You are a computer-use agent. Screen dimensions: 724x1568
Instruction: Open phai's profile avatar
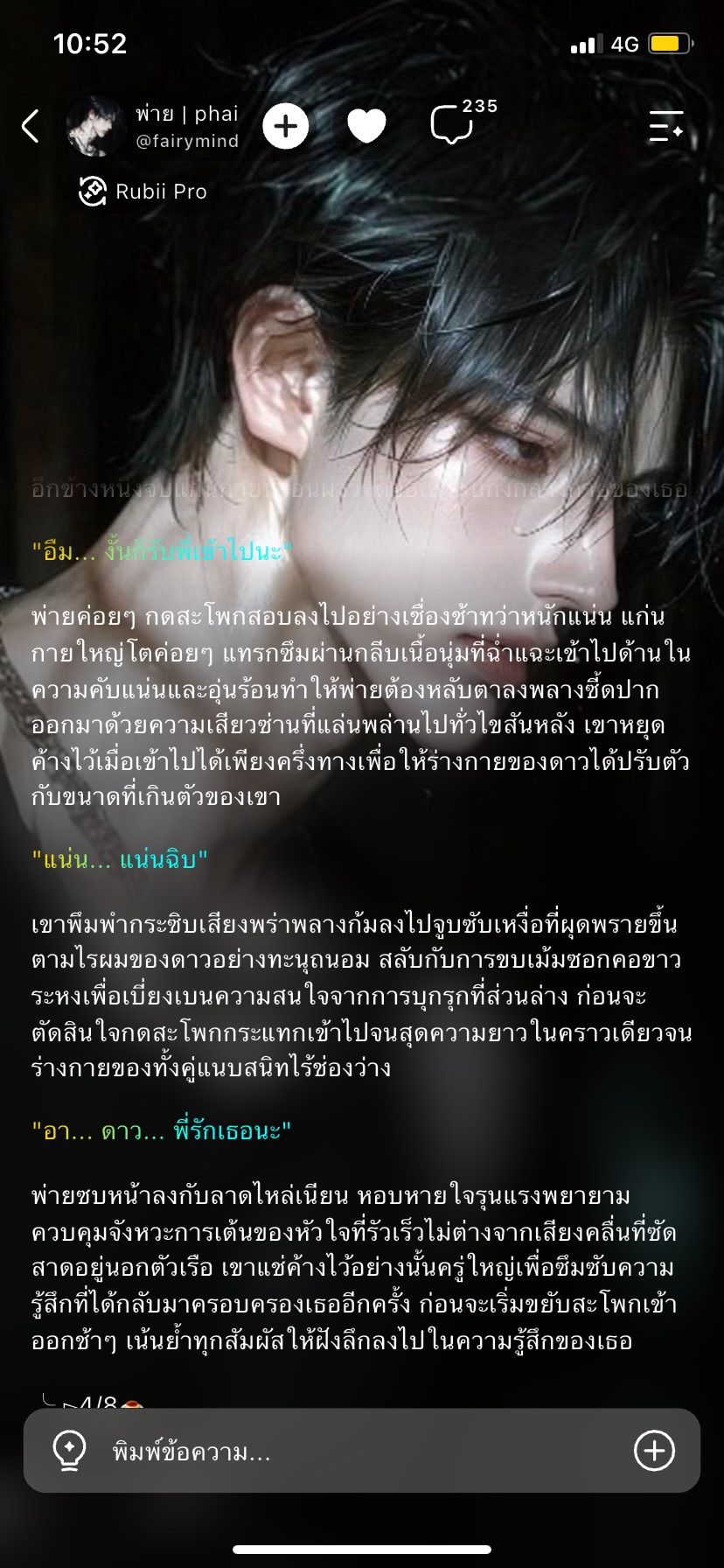tap(95, 126)
